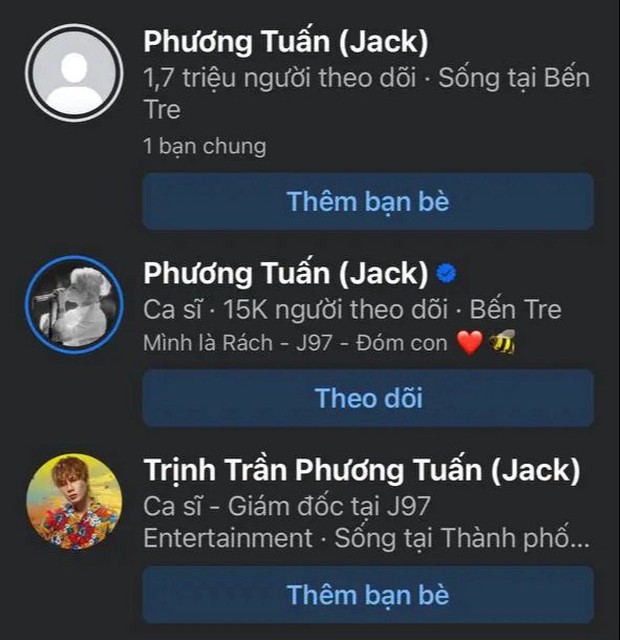
Task: Open verified Phương Tuấn (Jack) singer page
Action: point(285,273)
